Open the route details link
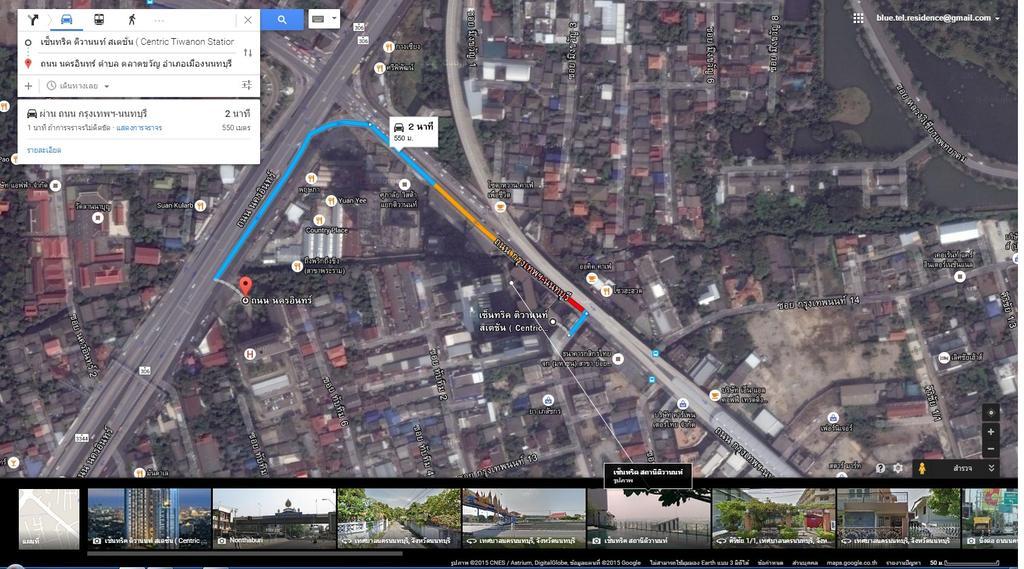 coord(43,150)
